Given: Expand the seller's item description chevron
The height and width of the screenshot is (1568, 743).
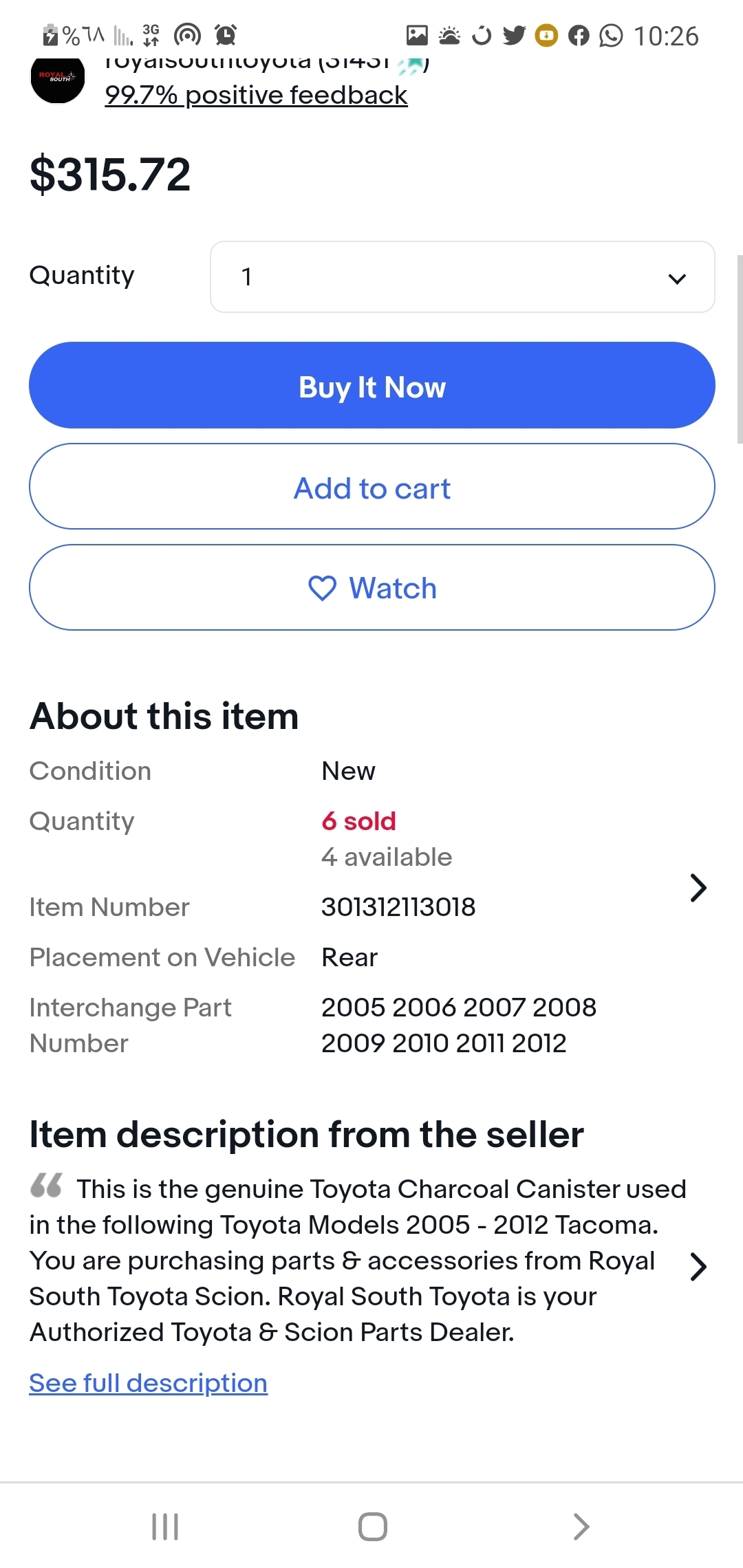Looking at the screenshot, I should (698, 1266).
